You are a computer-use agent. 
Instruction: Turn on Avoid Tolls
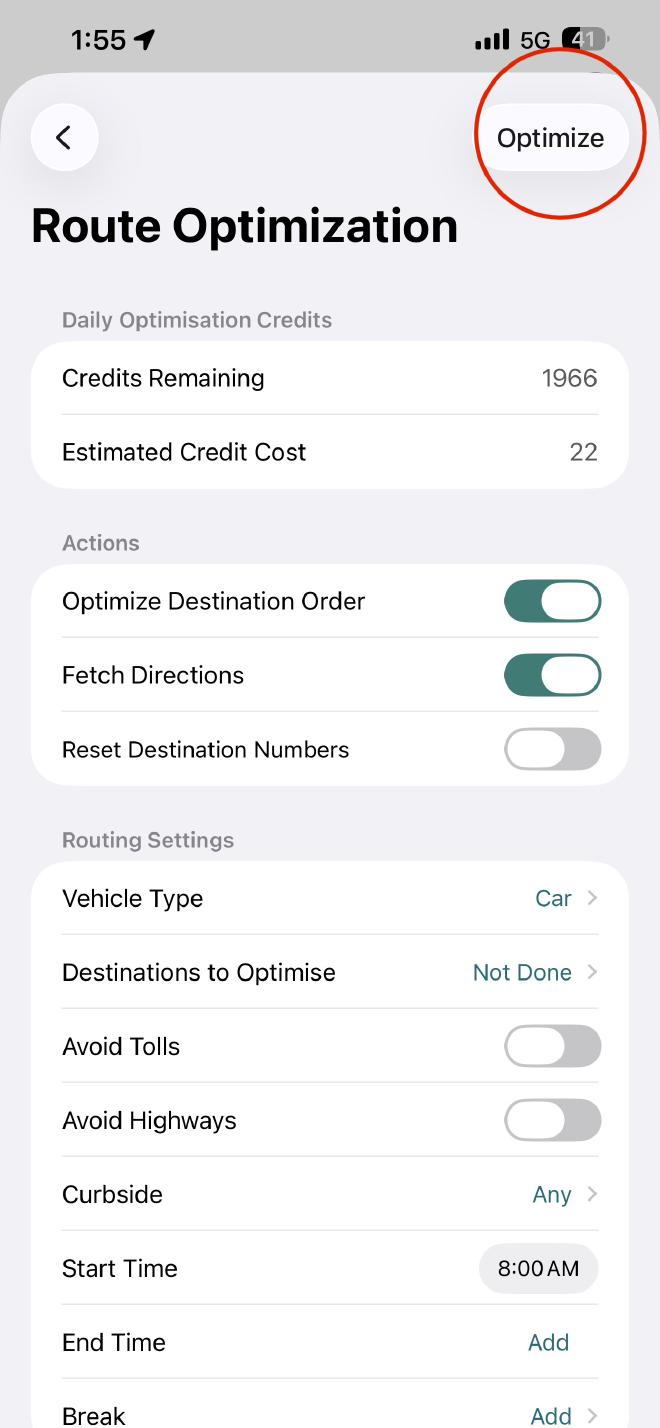552,1047
